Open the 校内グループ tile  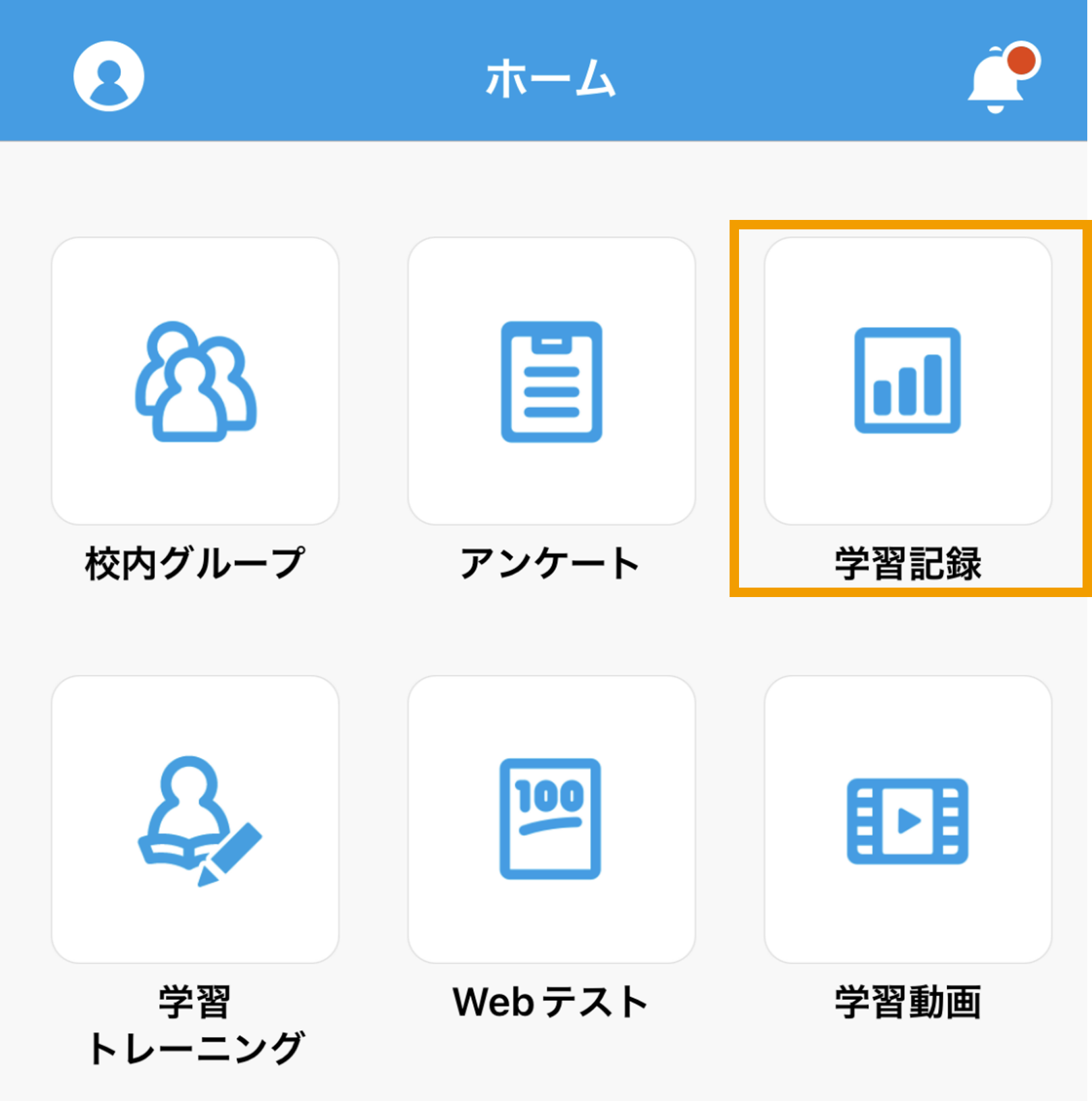195,381
